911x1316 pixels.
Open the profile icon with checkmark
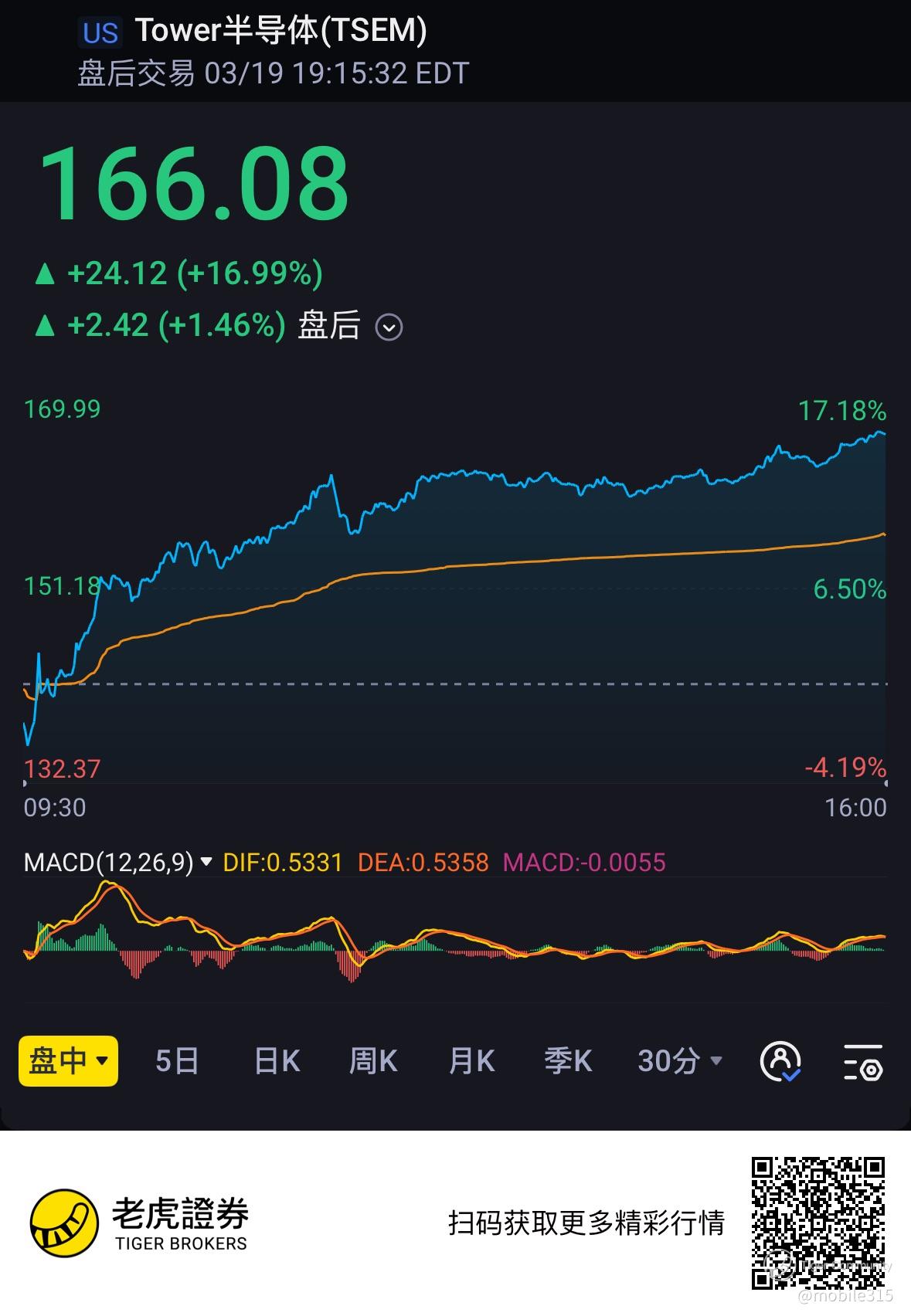click(780, 1061)
